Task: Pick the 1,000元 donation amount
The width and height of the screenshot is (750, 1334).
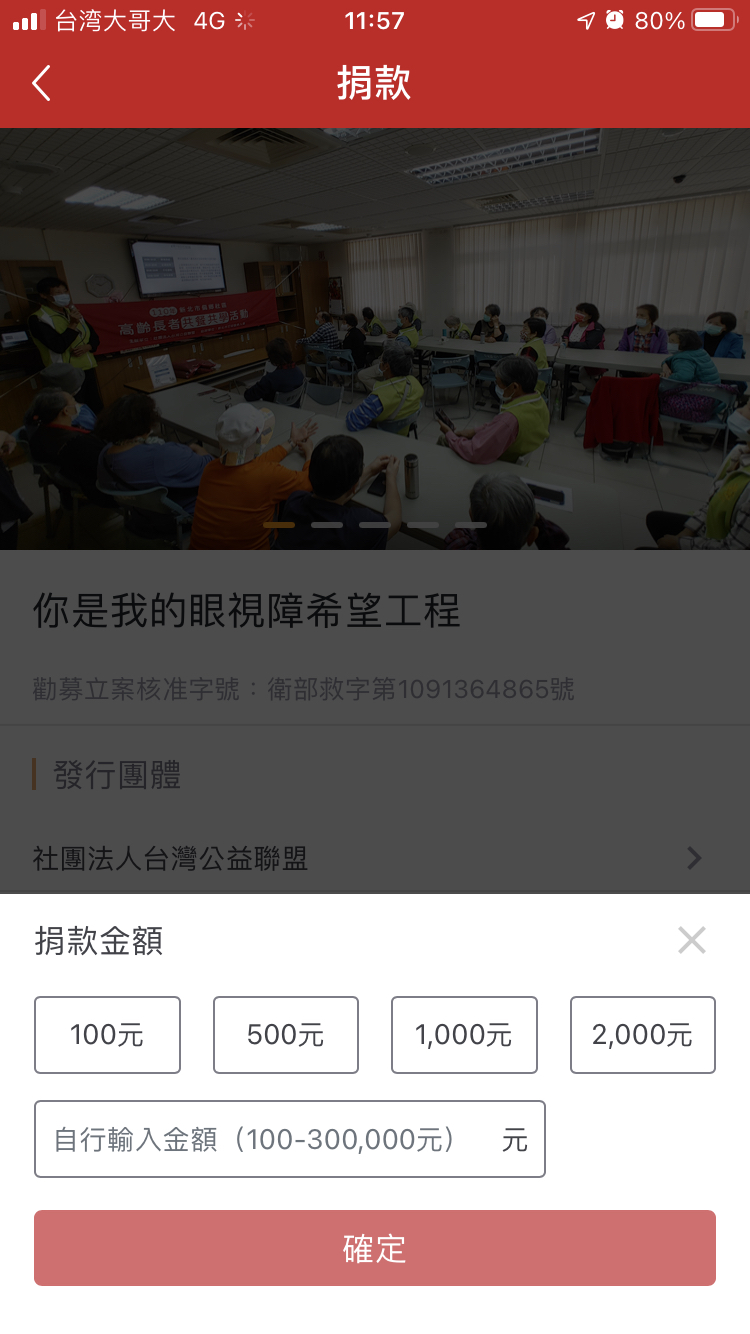Action: click(x=464, y=1035)
